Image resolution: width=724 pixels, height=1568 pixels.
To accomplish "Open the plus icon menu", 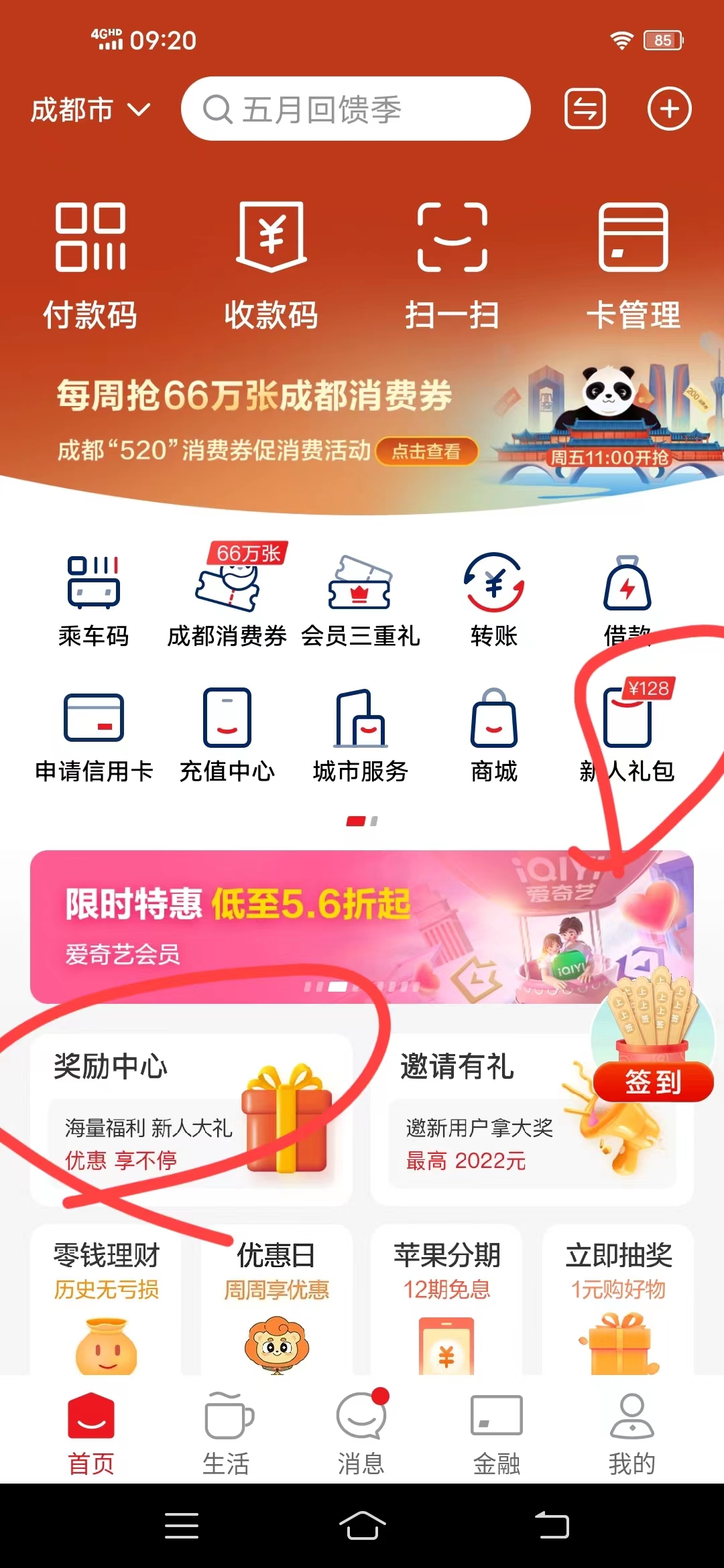I will tap(669, 109).
